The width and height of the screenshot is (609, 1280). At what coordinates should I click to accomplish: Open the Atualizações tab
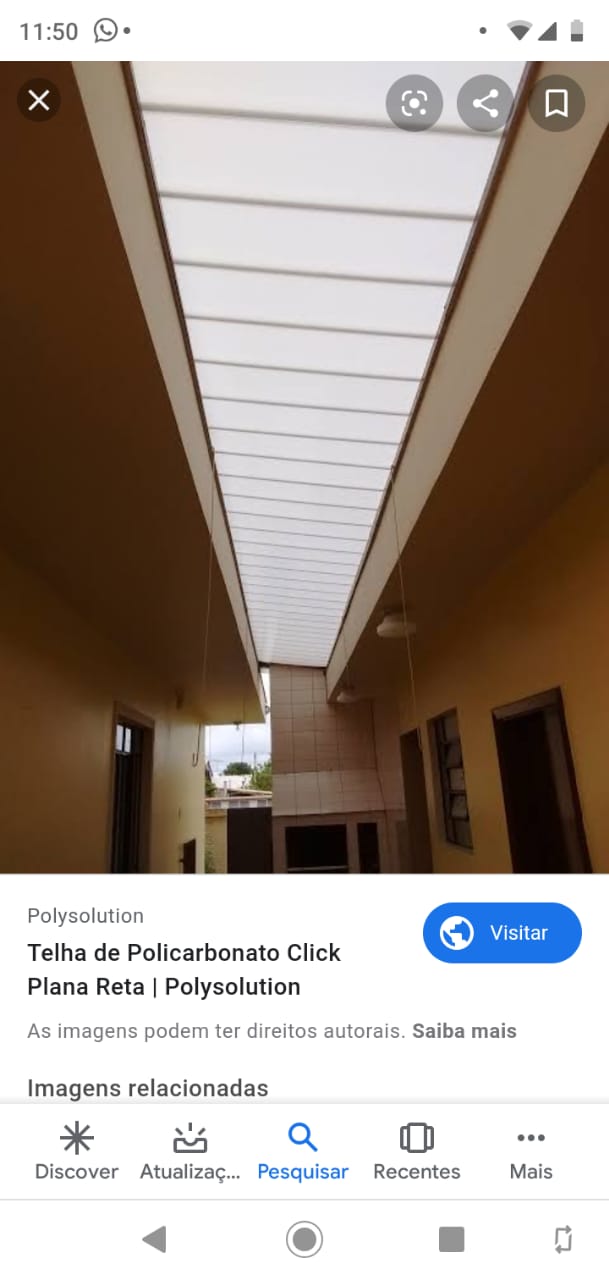(190, 1152)
